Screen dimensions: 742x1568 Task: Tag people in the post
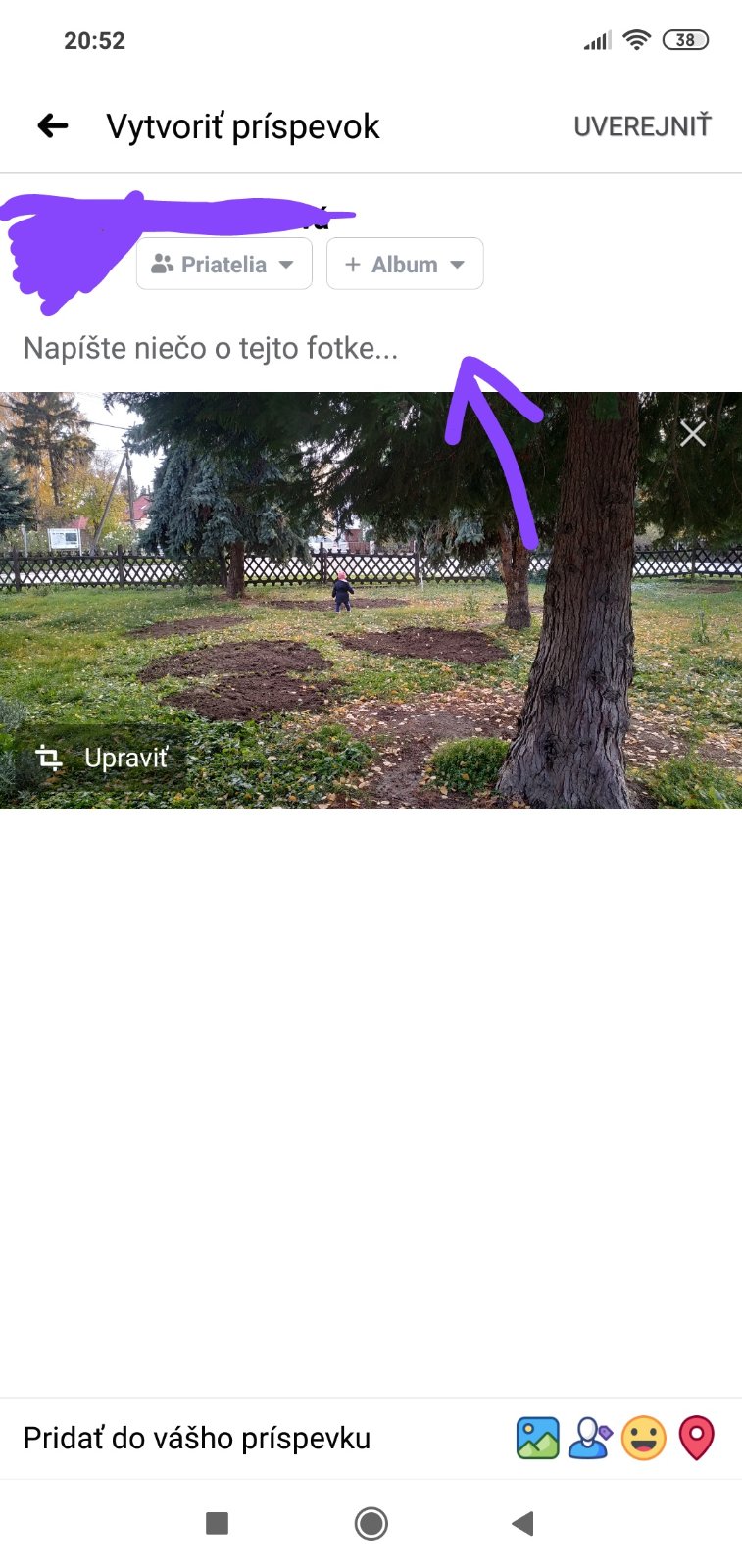[x=589, y=1439]
